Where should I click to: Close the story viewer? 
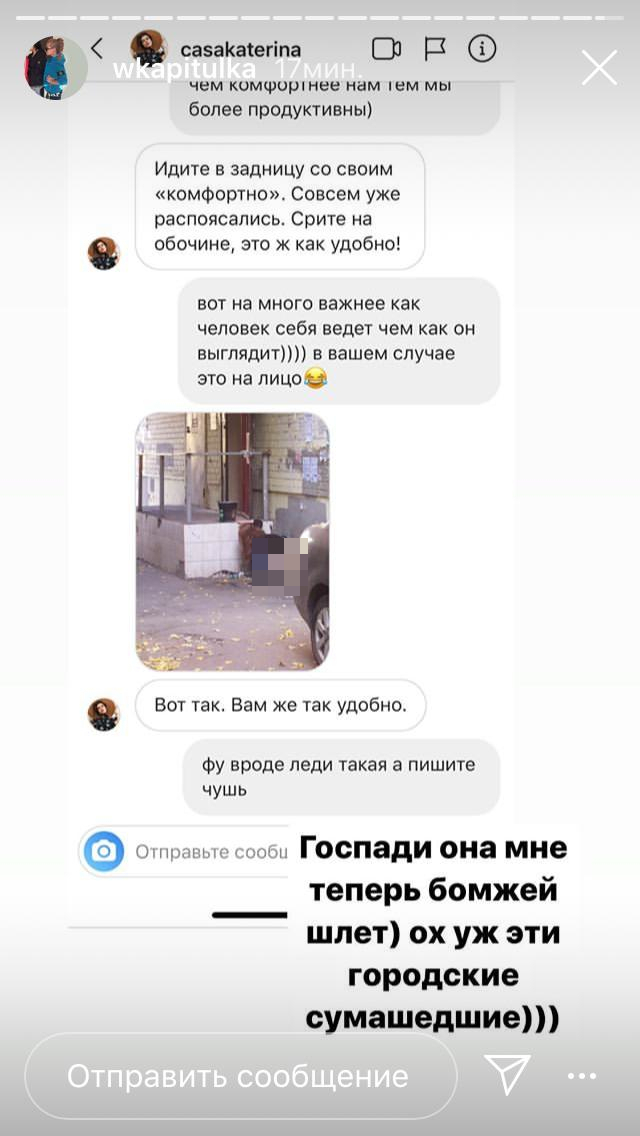click(x=599, y=68)
